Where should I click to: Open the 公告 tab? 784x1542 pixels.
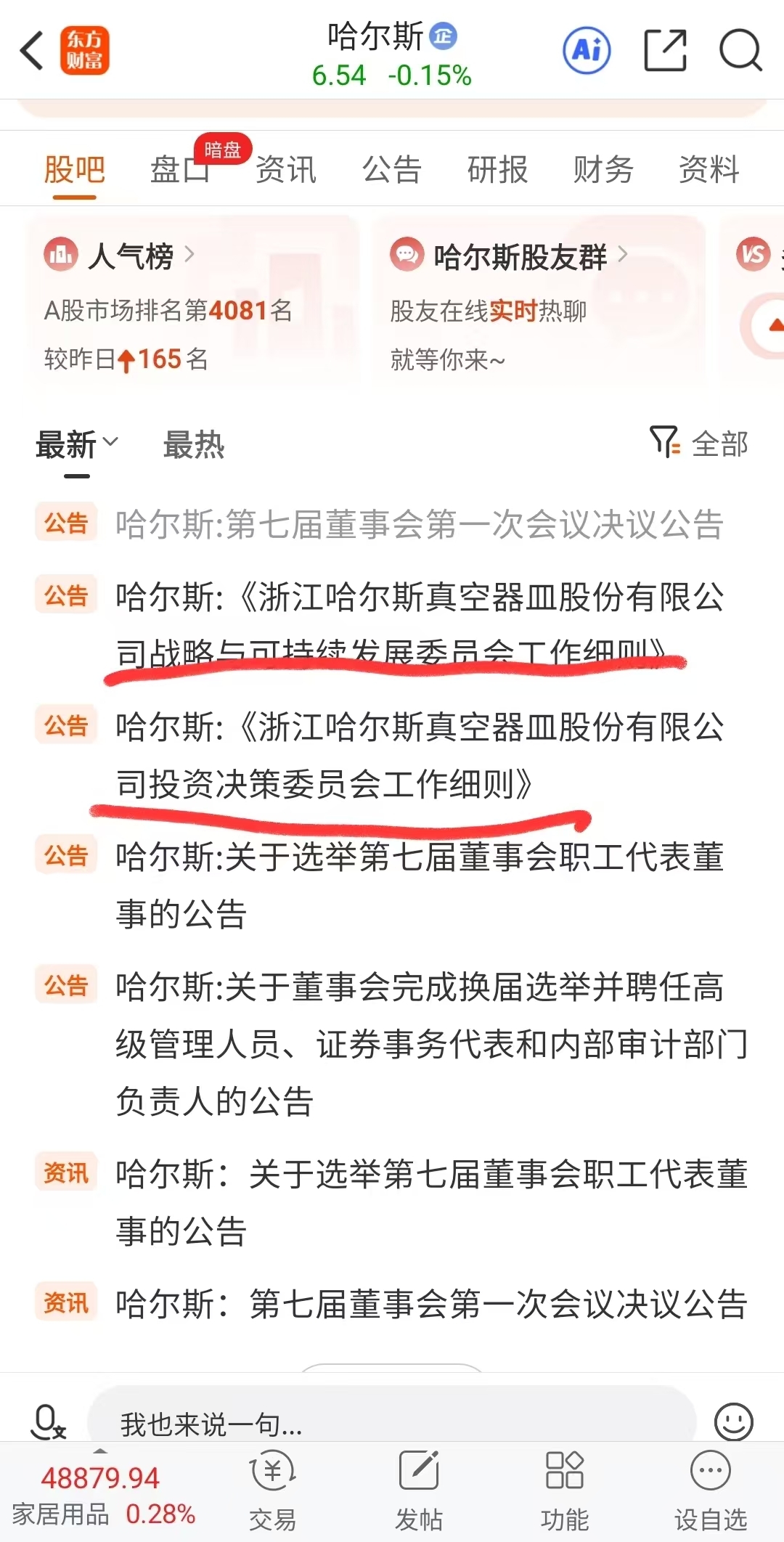pyautogui.click(x=392, y=170)
